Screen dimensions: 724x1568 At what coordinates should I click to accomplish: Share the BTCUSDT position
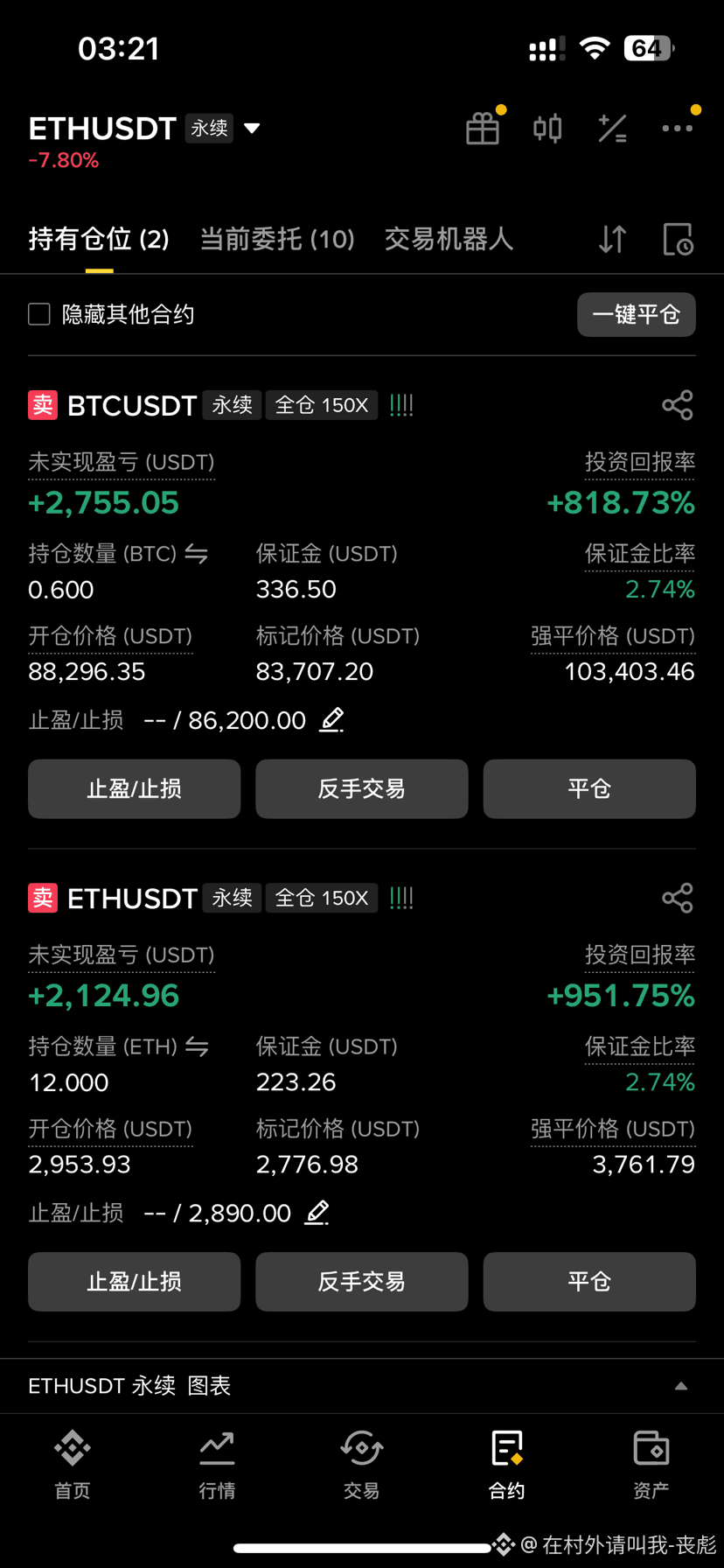pyautogui.click(x=678, y=405)
